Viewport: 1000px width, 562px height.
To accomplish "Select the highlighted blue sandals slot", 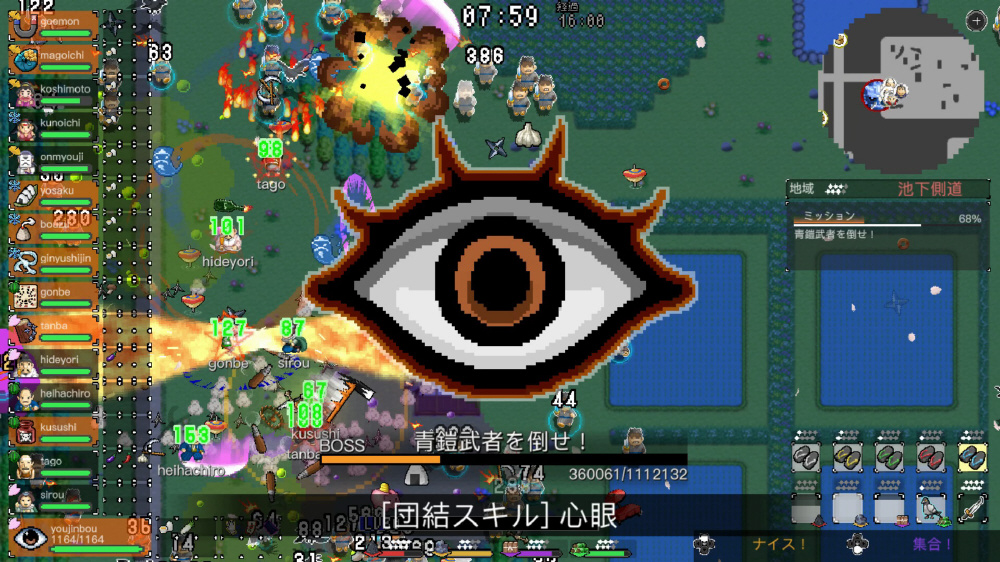I will [x=972, y=457].
